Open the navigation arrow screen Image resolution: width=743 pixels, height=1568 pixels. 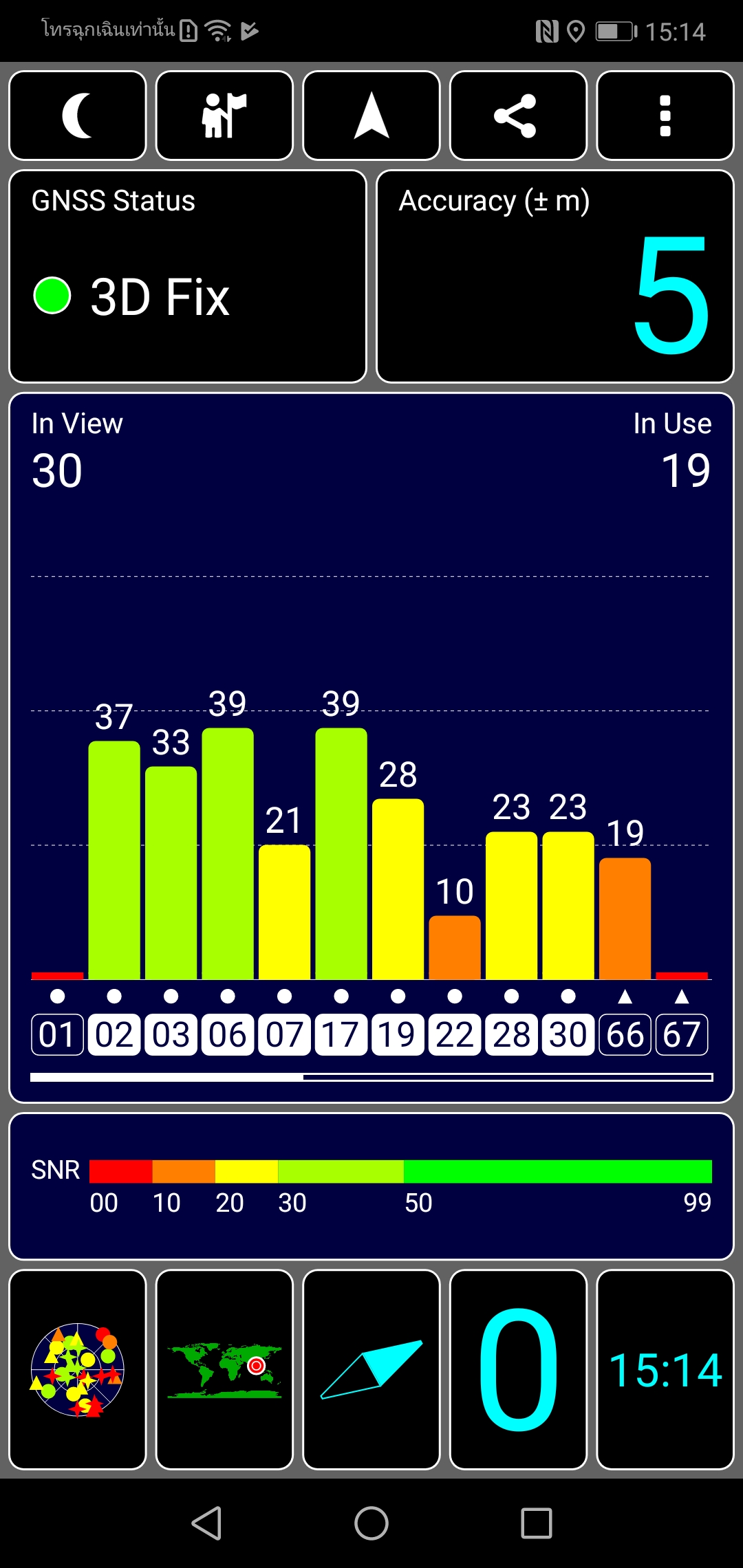(x=371, y=116)
